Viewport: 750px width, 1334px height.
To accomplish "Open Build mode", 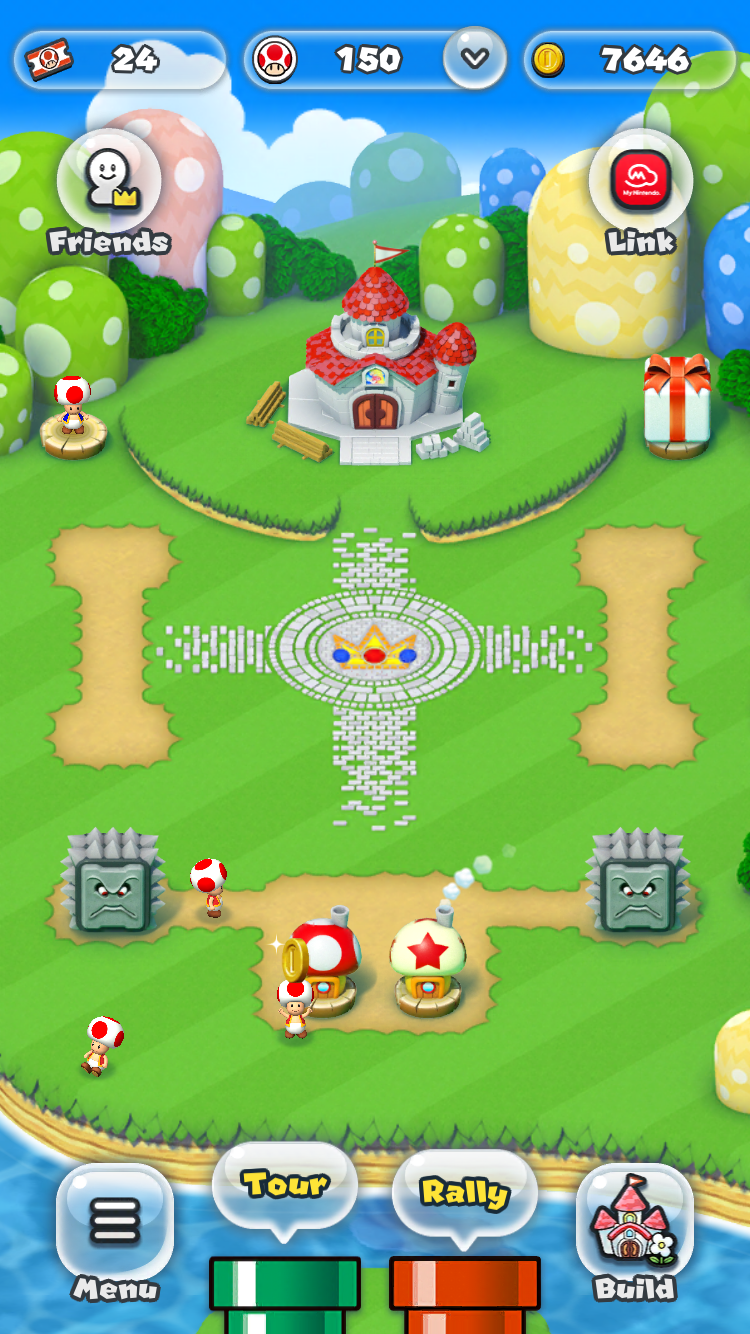I will (x=634, y=1222).
